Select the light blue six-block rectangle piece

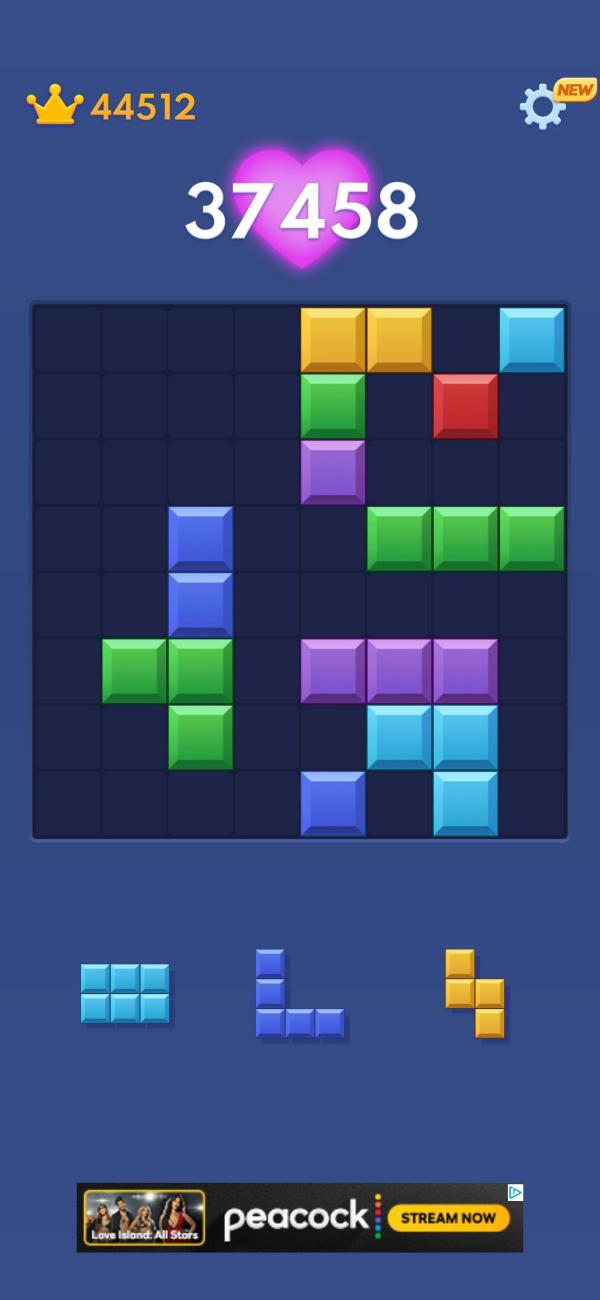(125, 993)
